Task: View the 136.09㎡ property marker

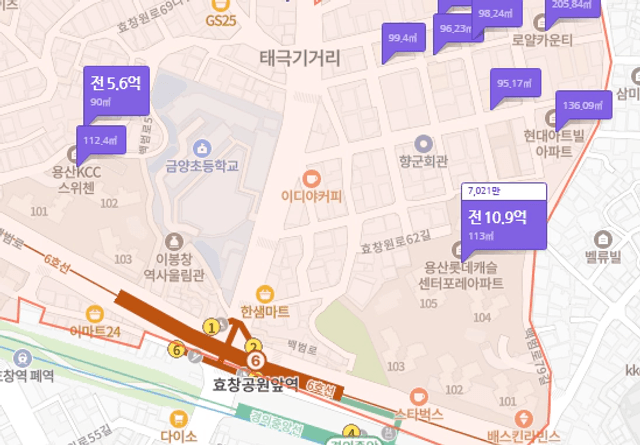Action: point(582,105)
